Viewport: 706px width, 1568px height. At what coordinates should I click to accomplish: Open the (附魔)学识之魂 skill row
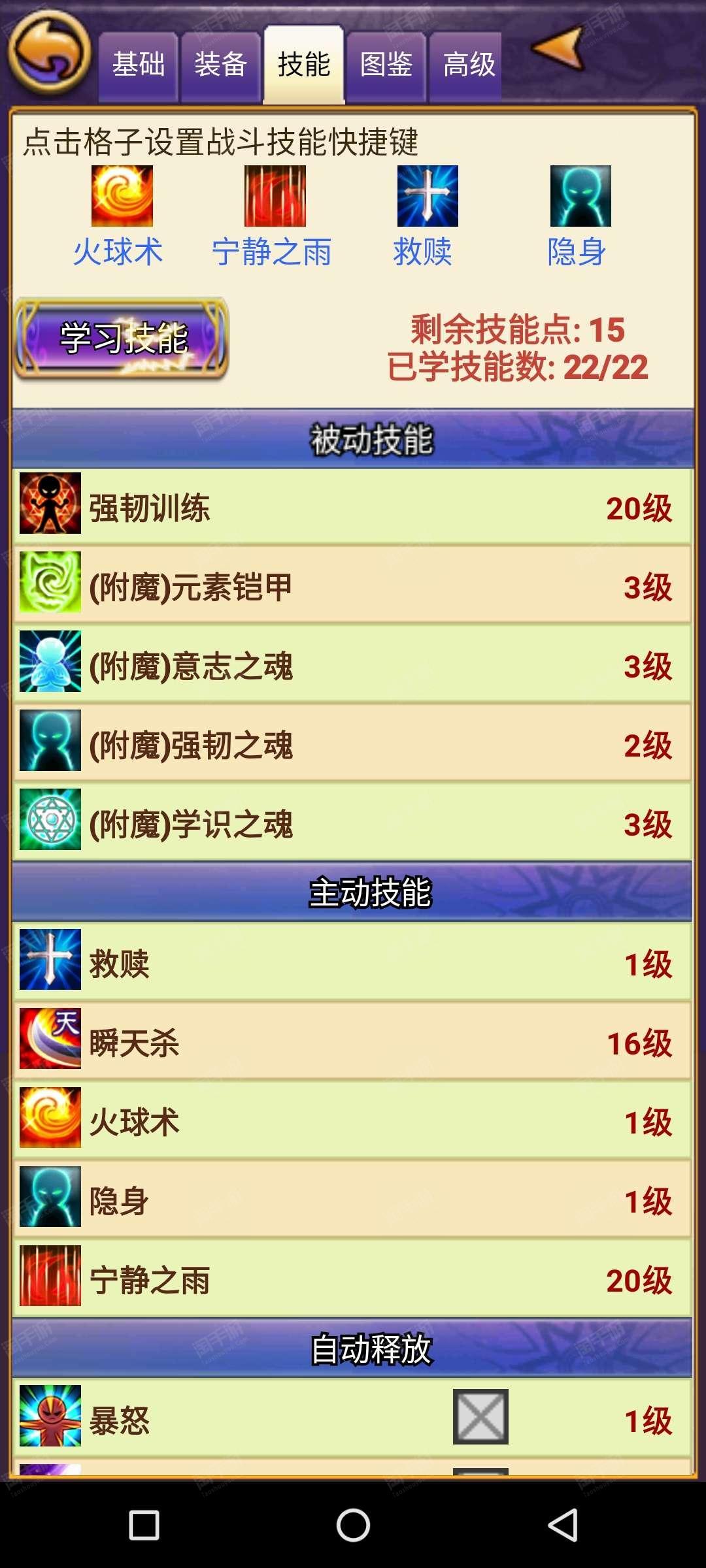click(352, 823)
